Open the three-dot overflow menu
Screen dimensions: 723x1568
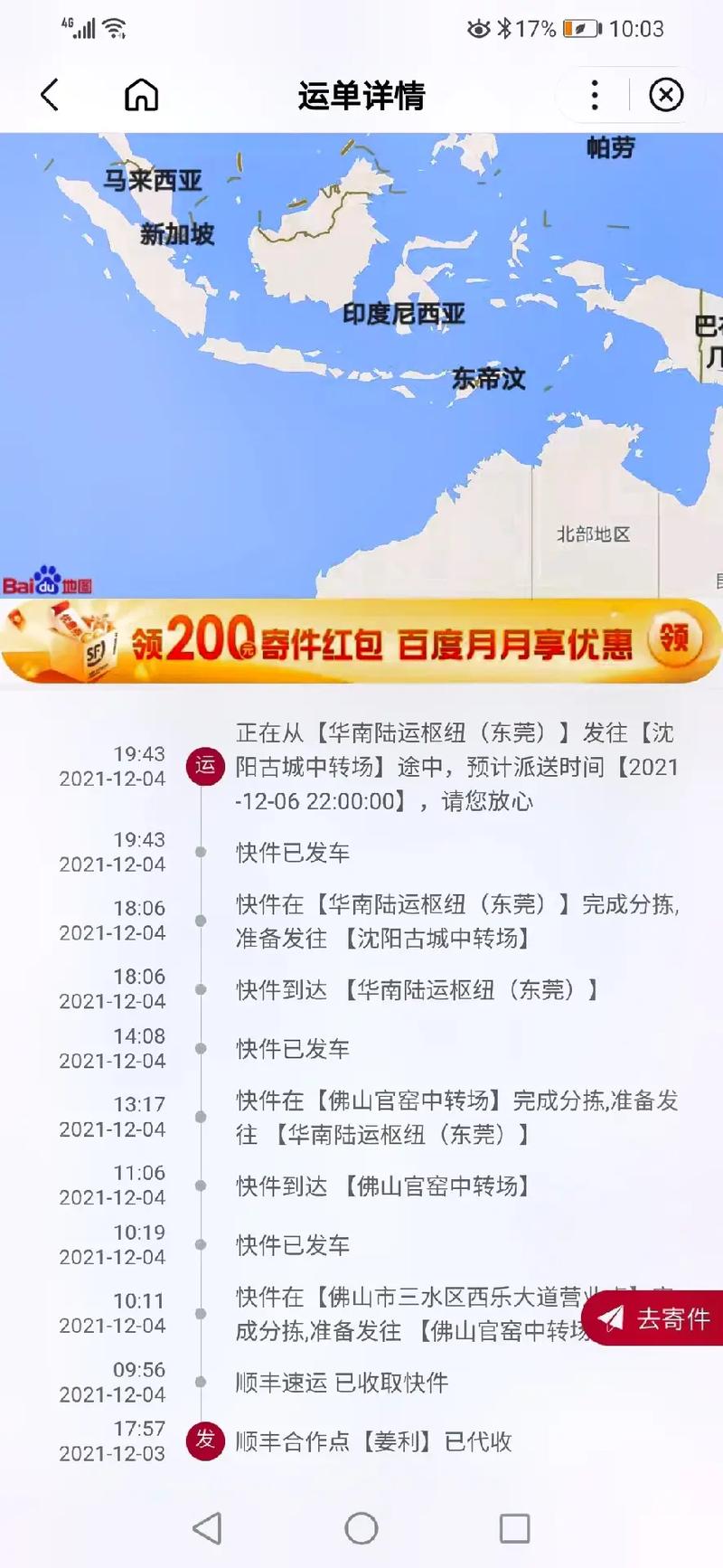pos(594,93)
